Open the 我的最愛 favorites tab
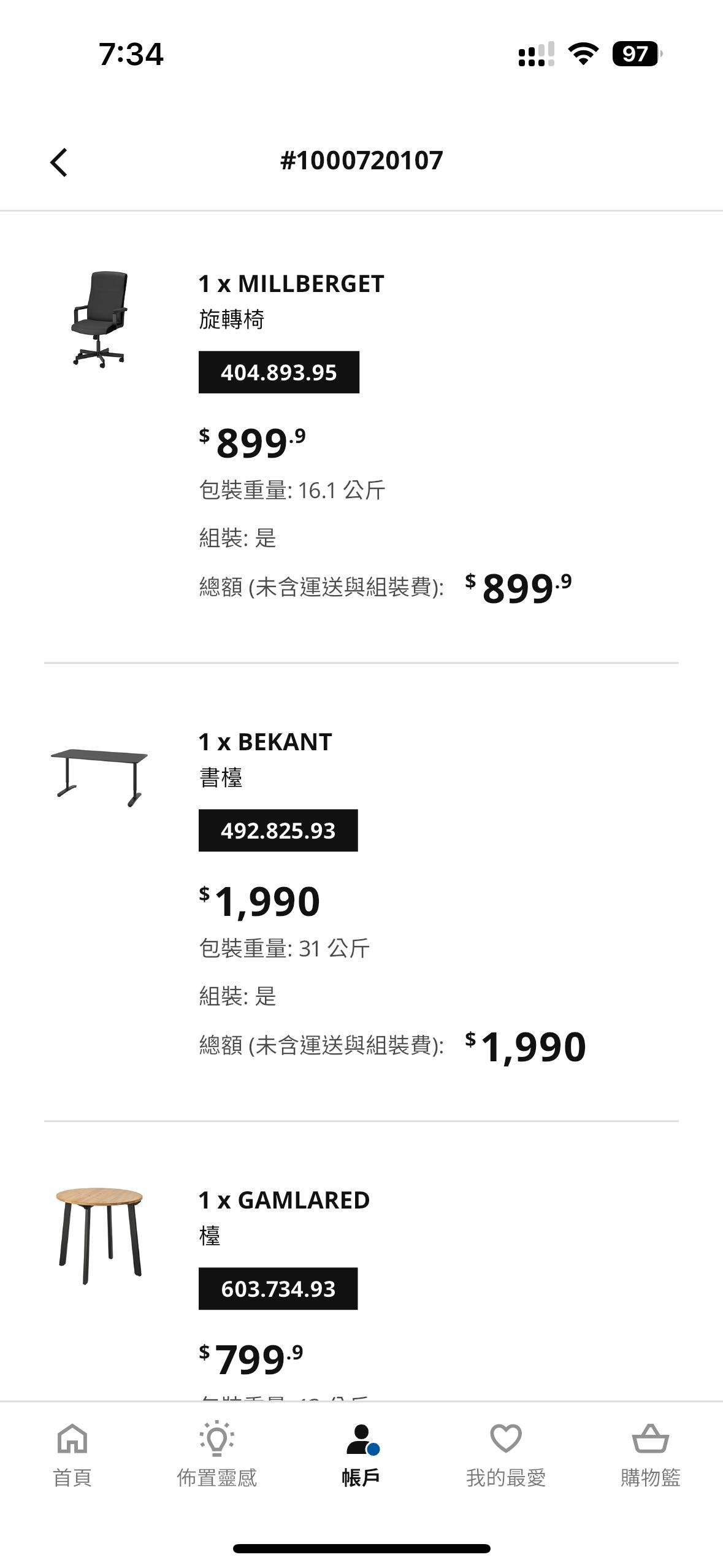 506,1455
